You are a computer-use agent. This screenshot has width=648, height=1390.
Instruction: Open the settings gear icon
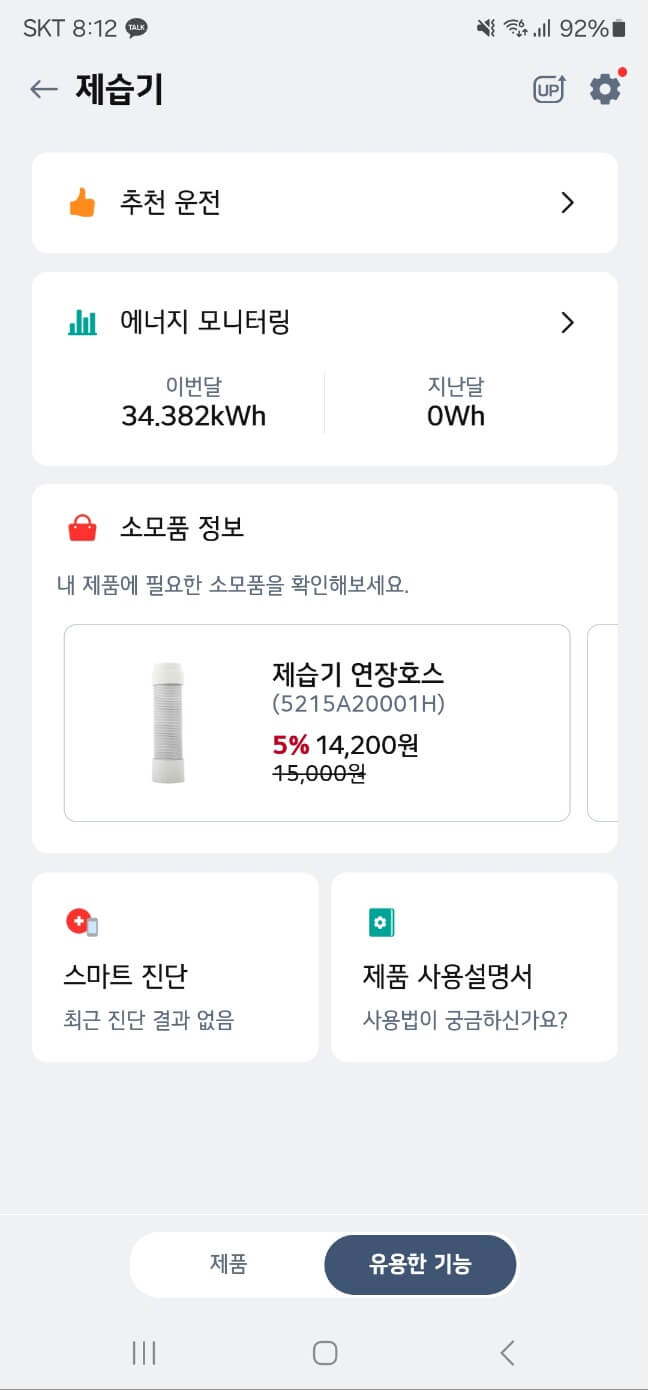pyautogui.click(x=605, y=89)
